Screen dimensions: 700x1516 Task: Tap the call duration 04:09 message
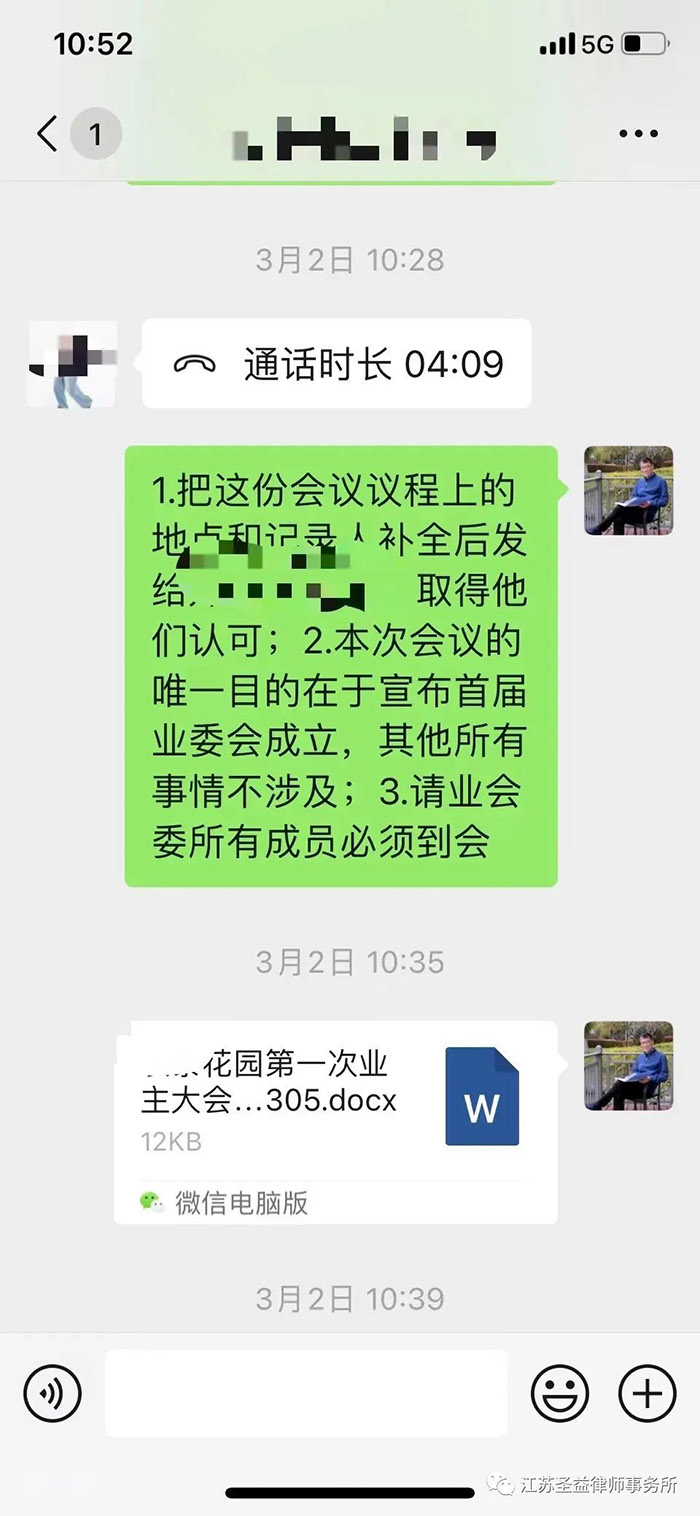337,364
